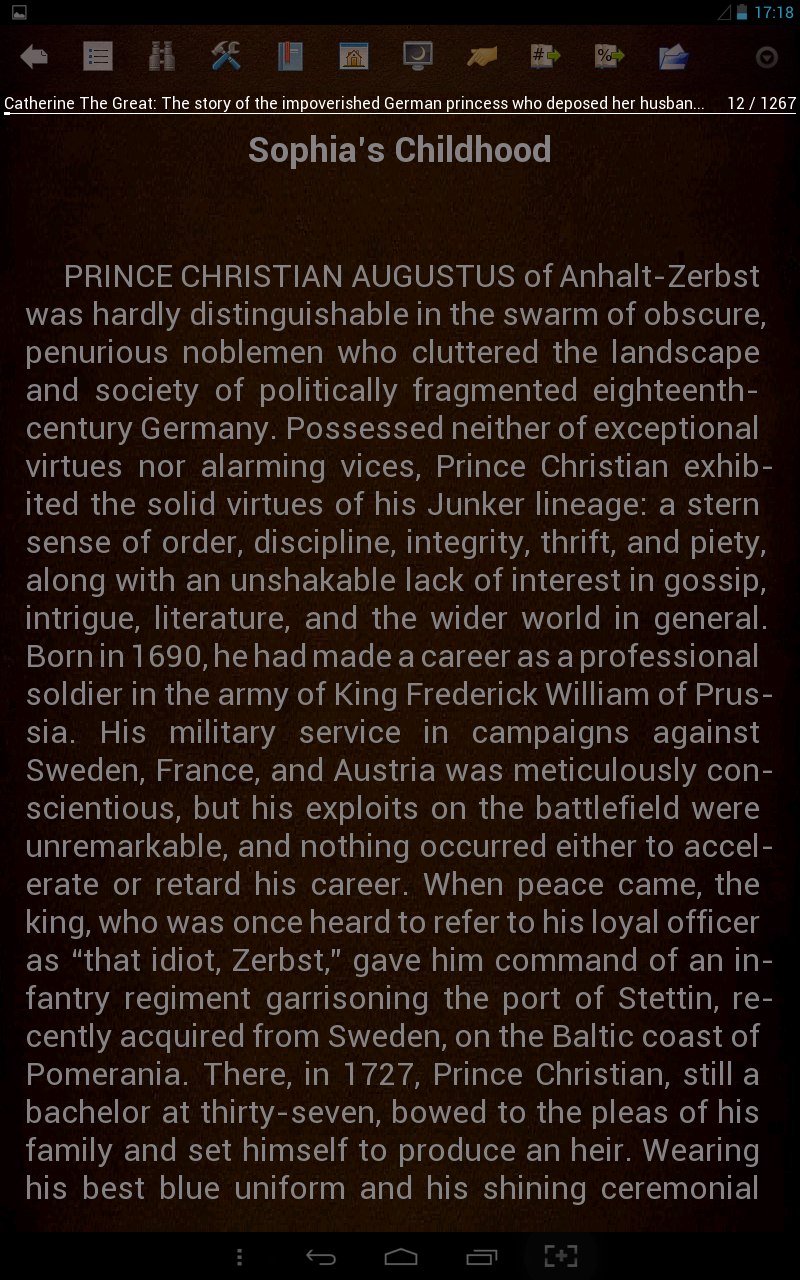Image resolution: width=800 pixels, height=1280 pixels.
Task: Toggle night mode with the moon monitor icon
Action: point(418,57)
